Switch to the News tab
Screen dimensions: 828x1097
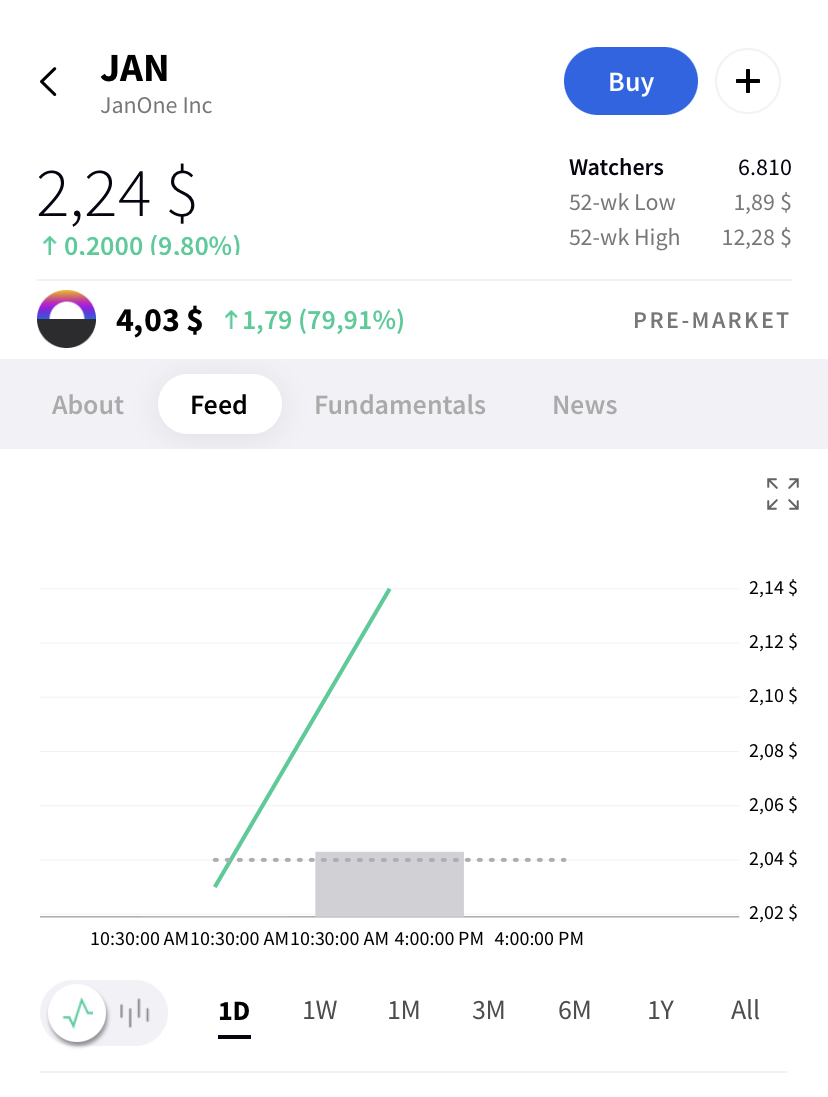pos(585,404)
